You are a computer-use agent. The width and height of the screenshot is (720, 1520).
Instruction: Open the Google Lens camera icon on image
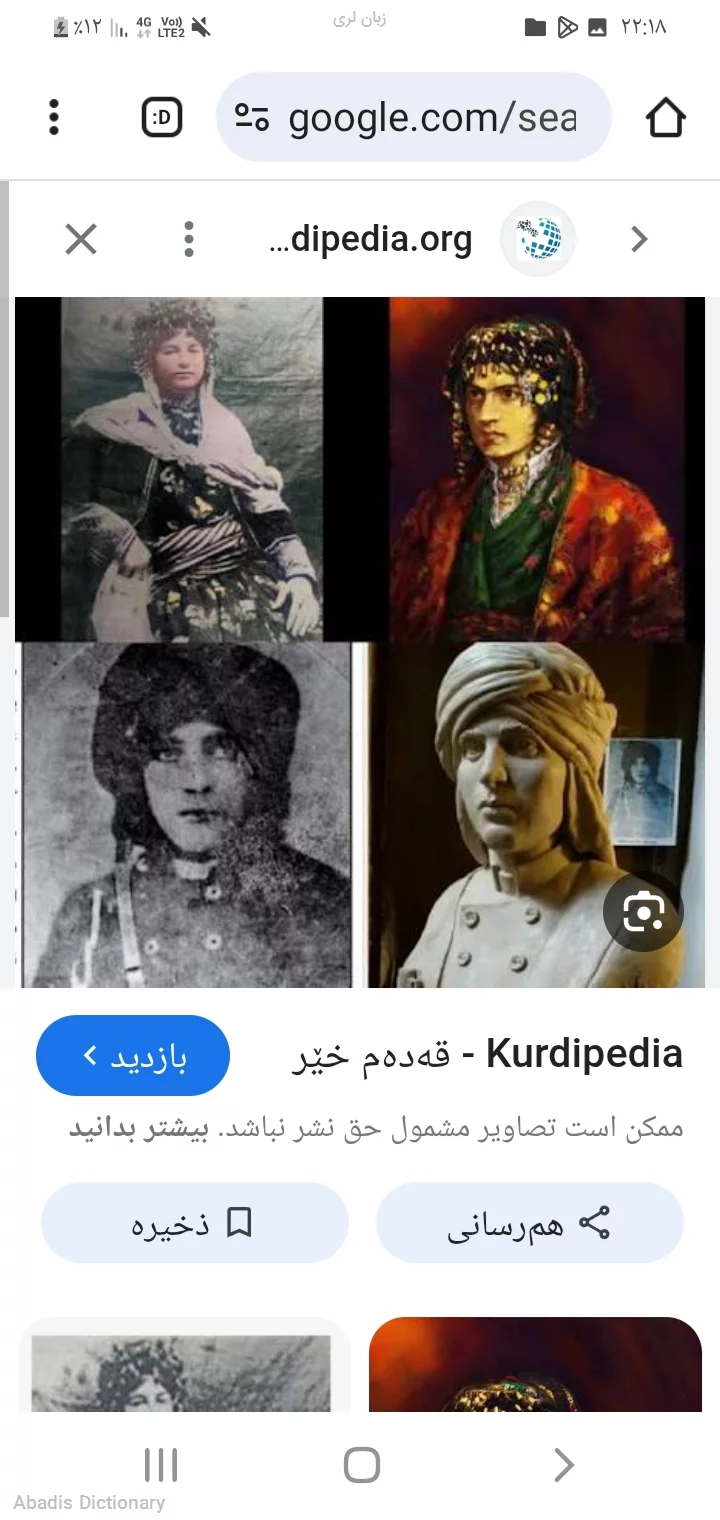click(644, 912)
